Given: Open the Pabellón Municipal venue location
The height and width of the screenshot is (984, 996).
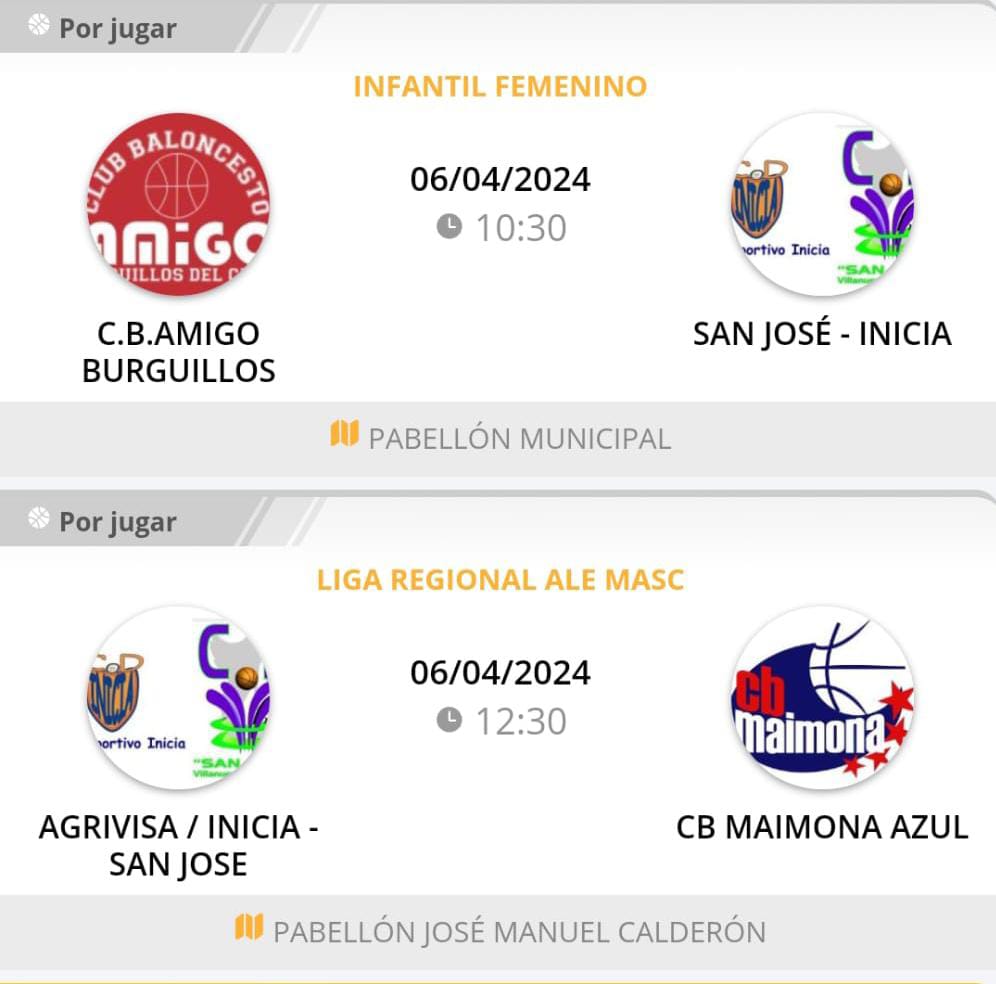Looking at the screenshot, I should coord(500,438).
